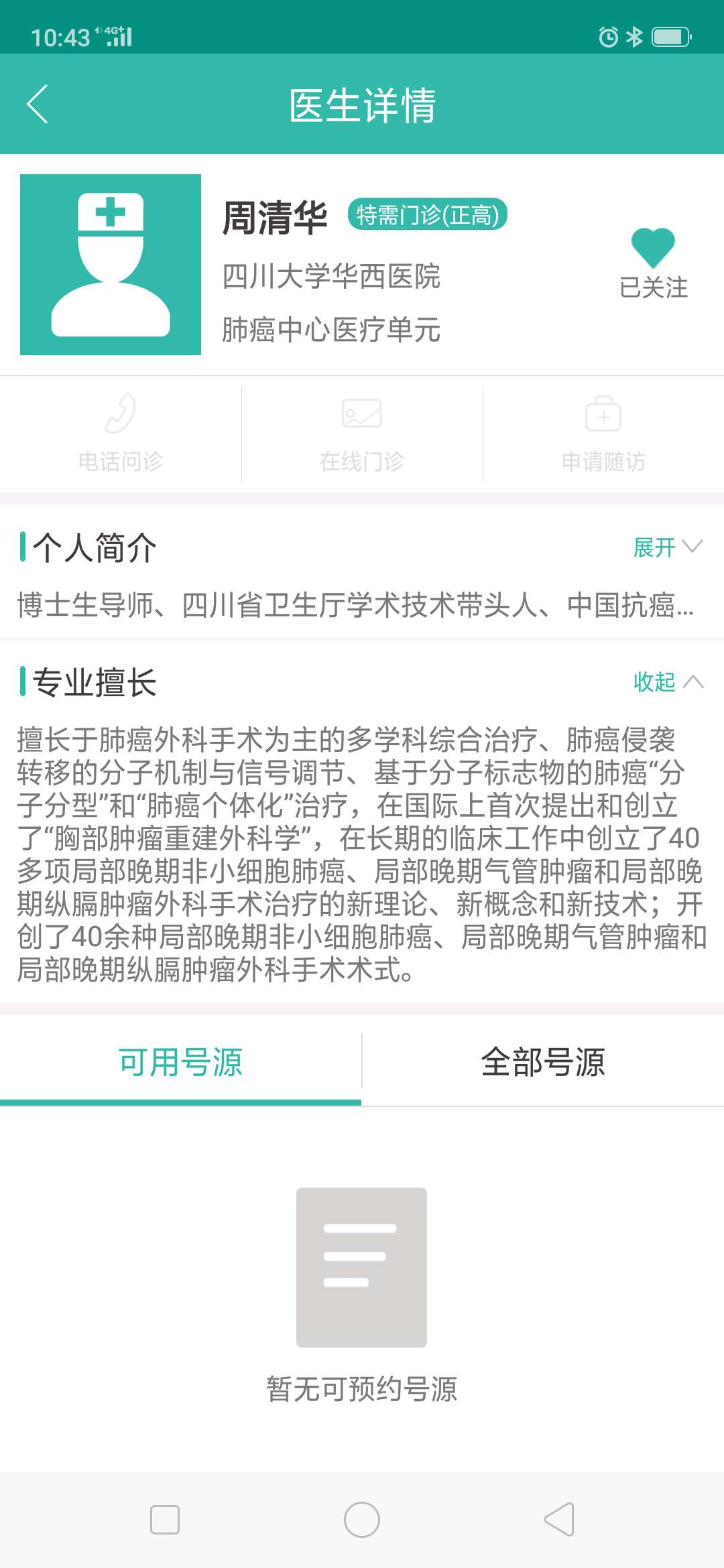This screenshot has width=724, height=1568.
Task: Tap the hospital name 四川大学华西医院
Action: [332, 279]
